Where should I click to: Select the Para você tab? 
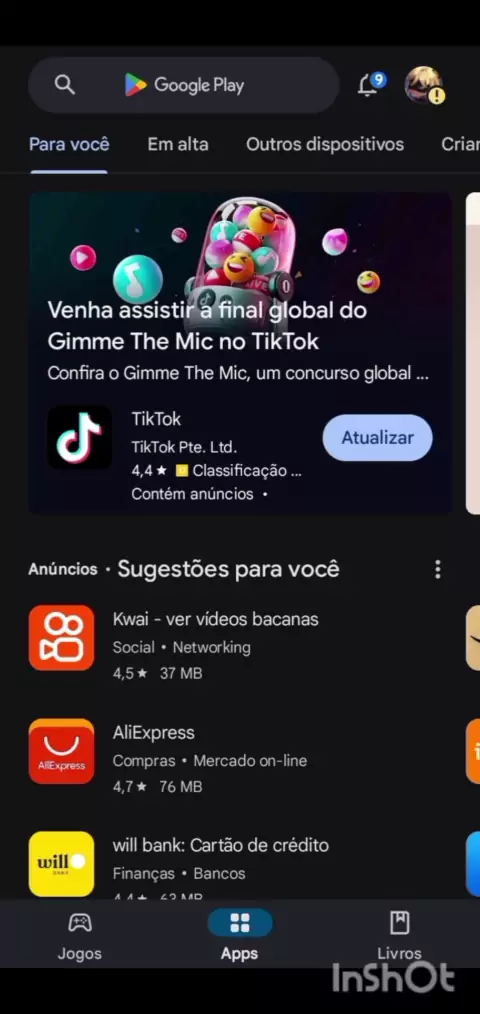[69, 144]
